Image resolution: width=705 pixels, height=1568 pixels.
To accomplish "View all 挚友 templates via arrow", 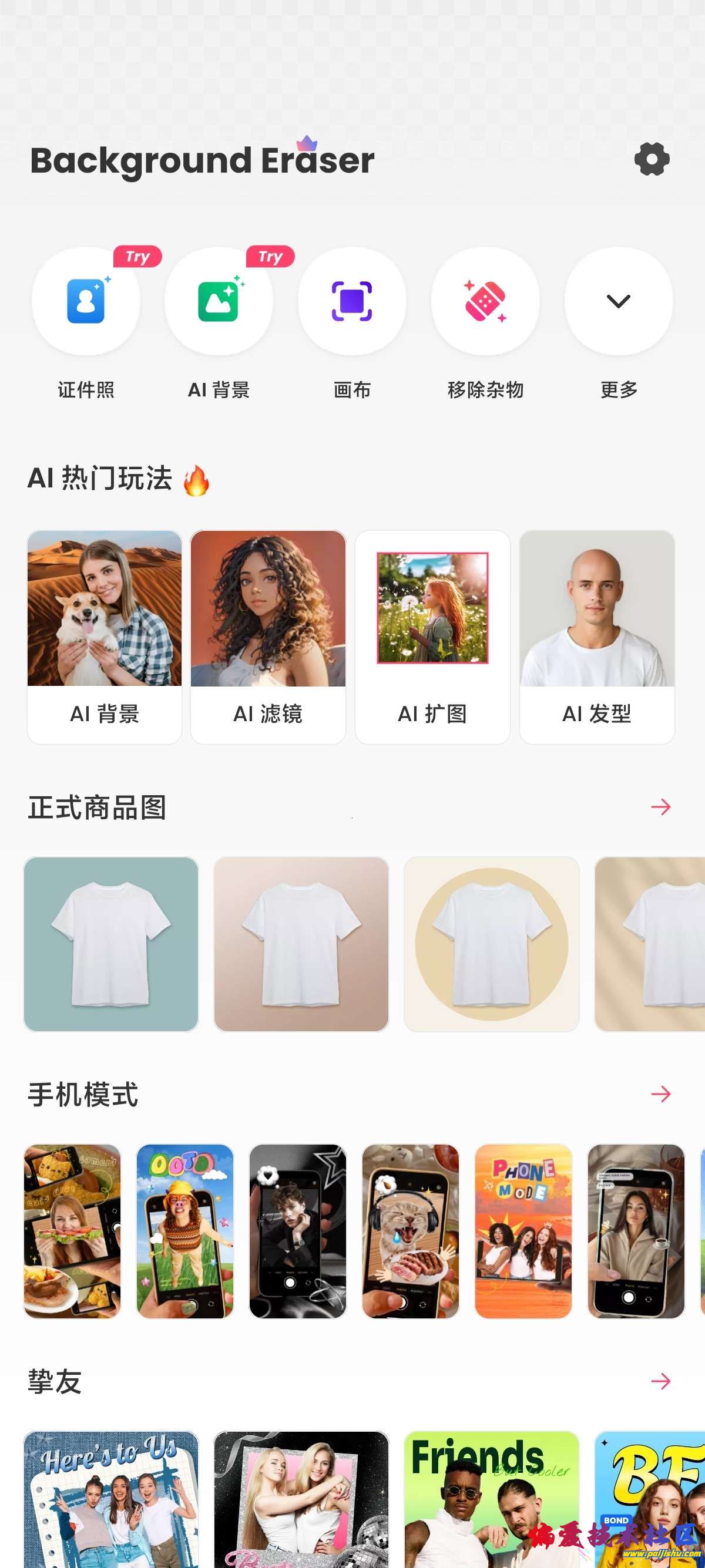I will coord(660,1381).
